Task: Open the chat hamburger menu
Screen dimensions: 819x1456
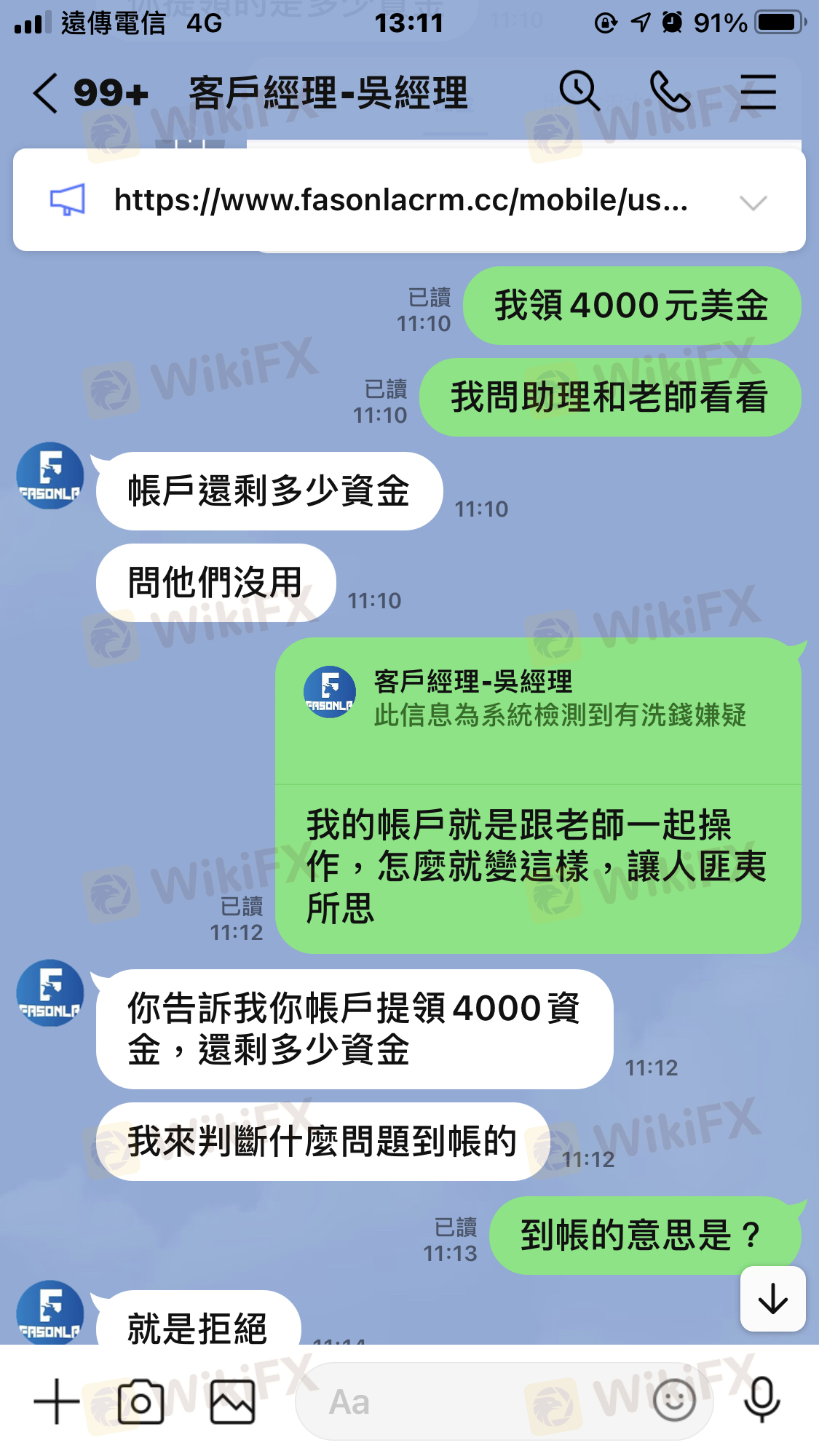Action: pos(758,92)
